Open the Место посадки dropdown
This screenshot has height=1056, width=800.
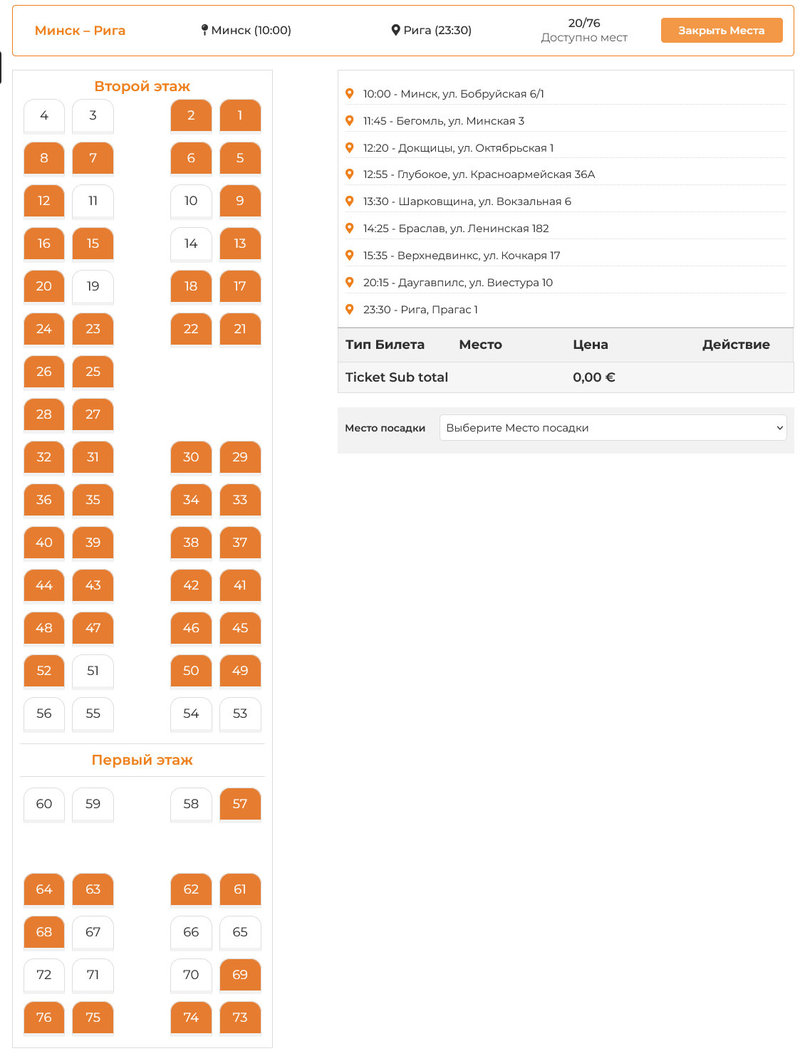(613, 428)
